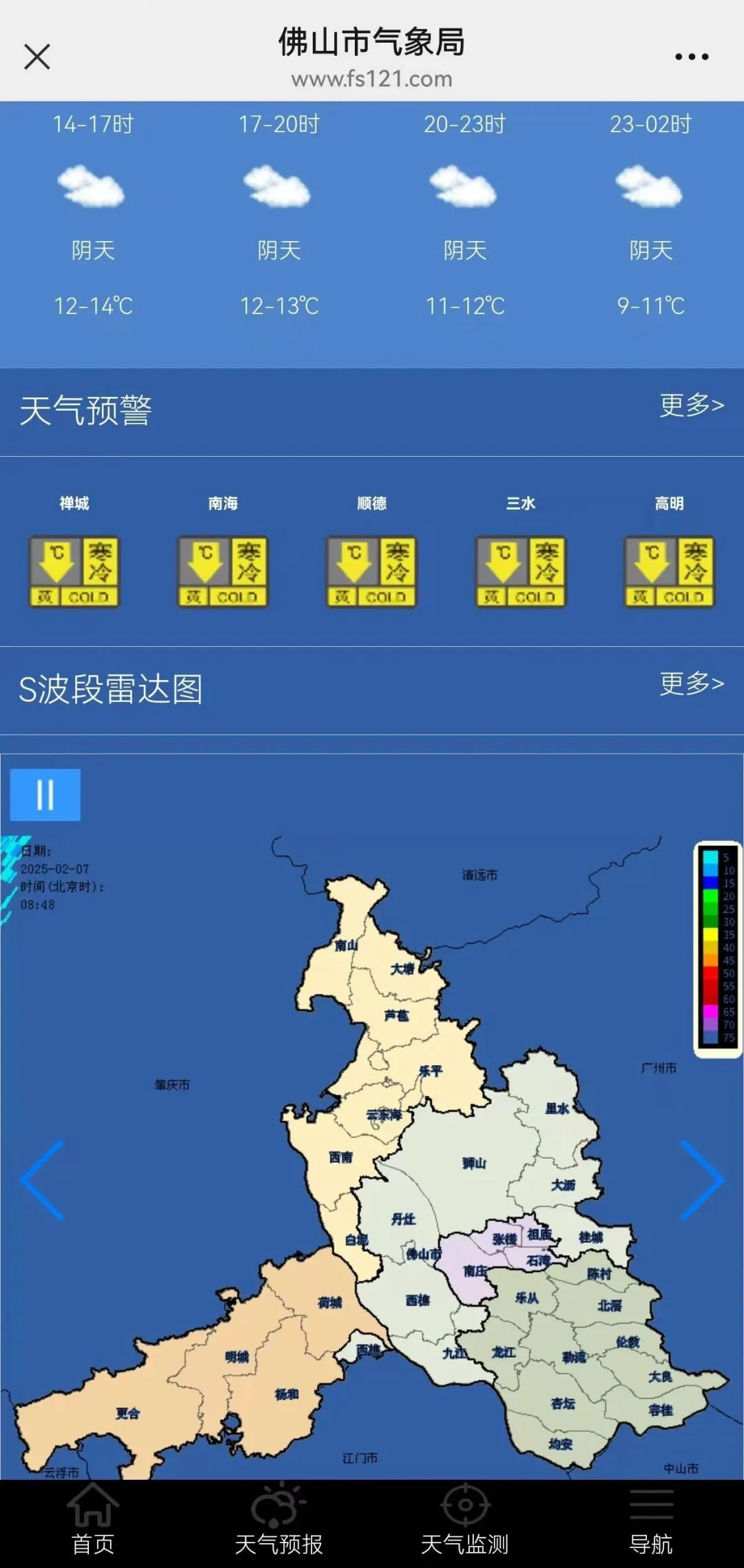Open 更多 beside S波段雷达图
744x1568 pixels.
click(692, 683)
